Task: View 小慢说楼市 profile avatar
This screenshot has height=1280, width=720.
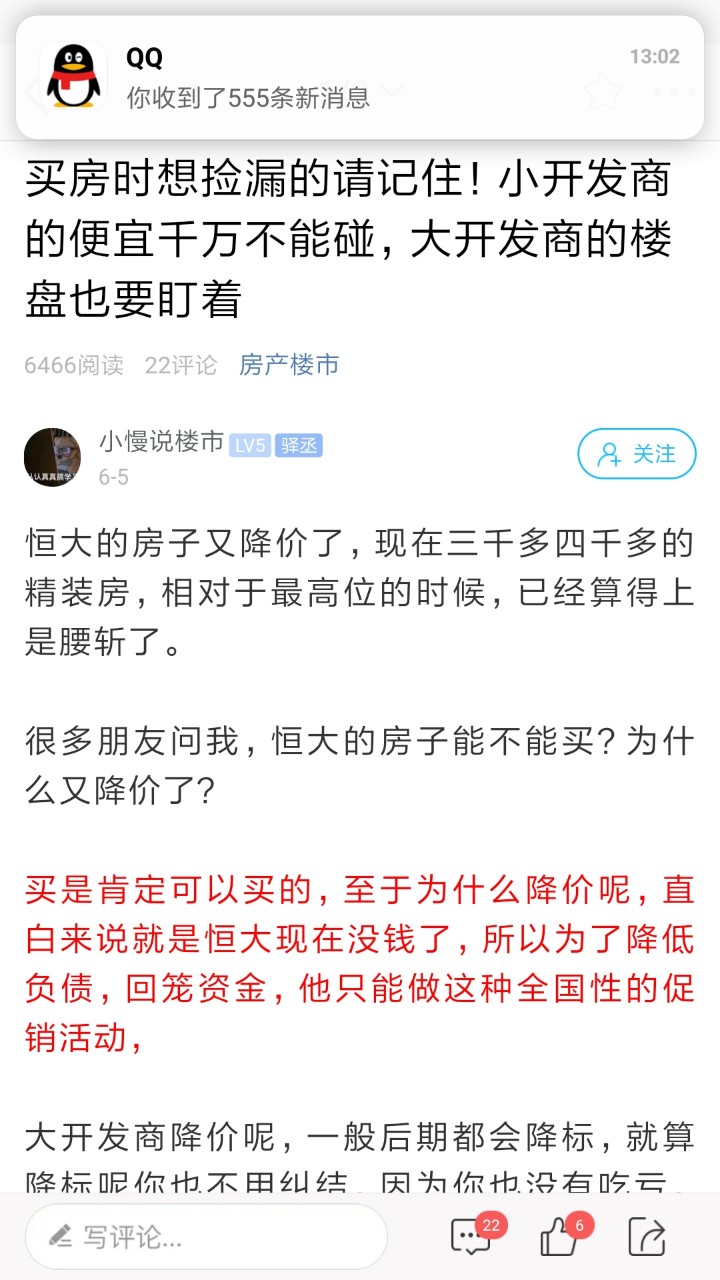Action: pyautogui.click(x=53, y=458)
